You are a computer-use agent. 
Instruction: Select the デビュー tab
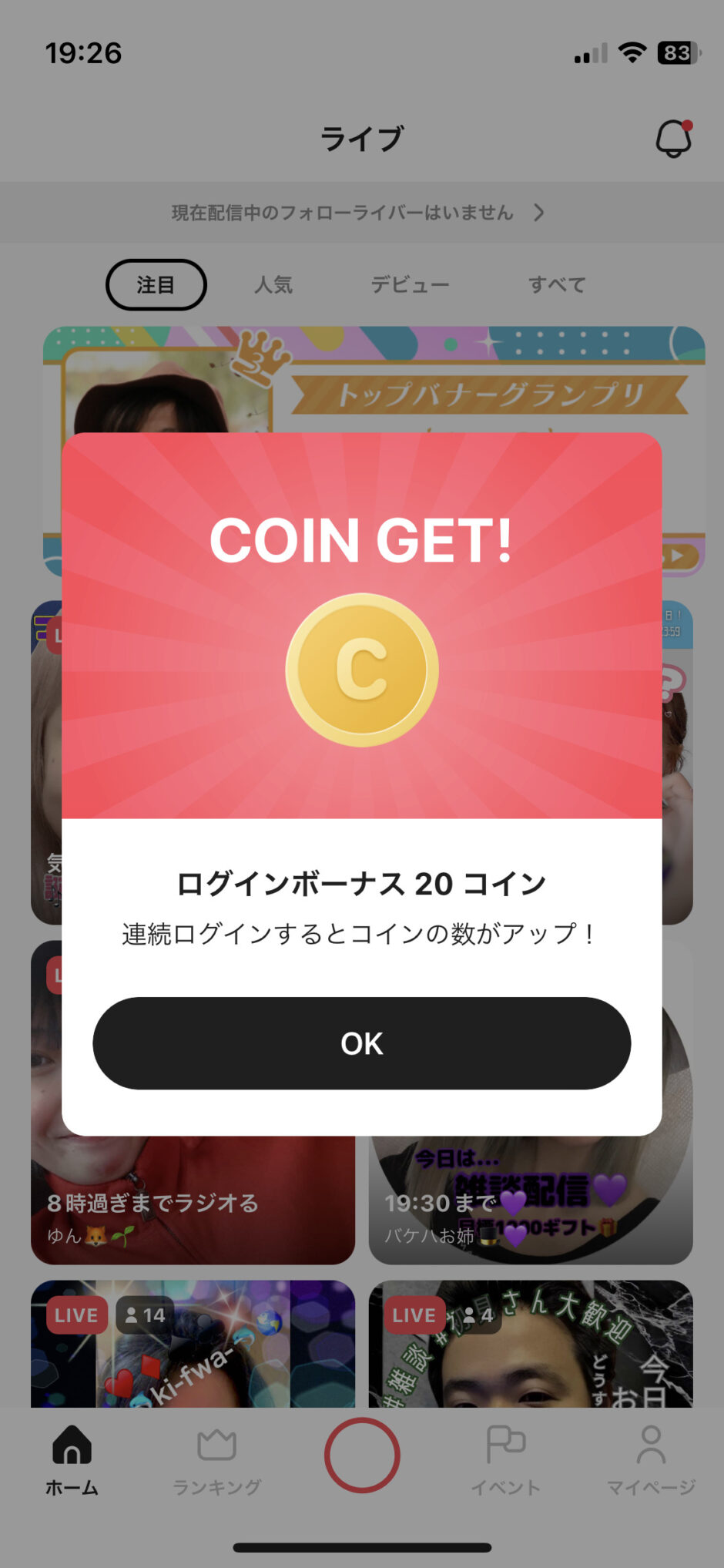(x=411, y=284)
